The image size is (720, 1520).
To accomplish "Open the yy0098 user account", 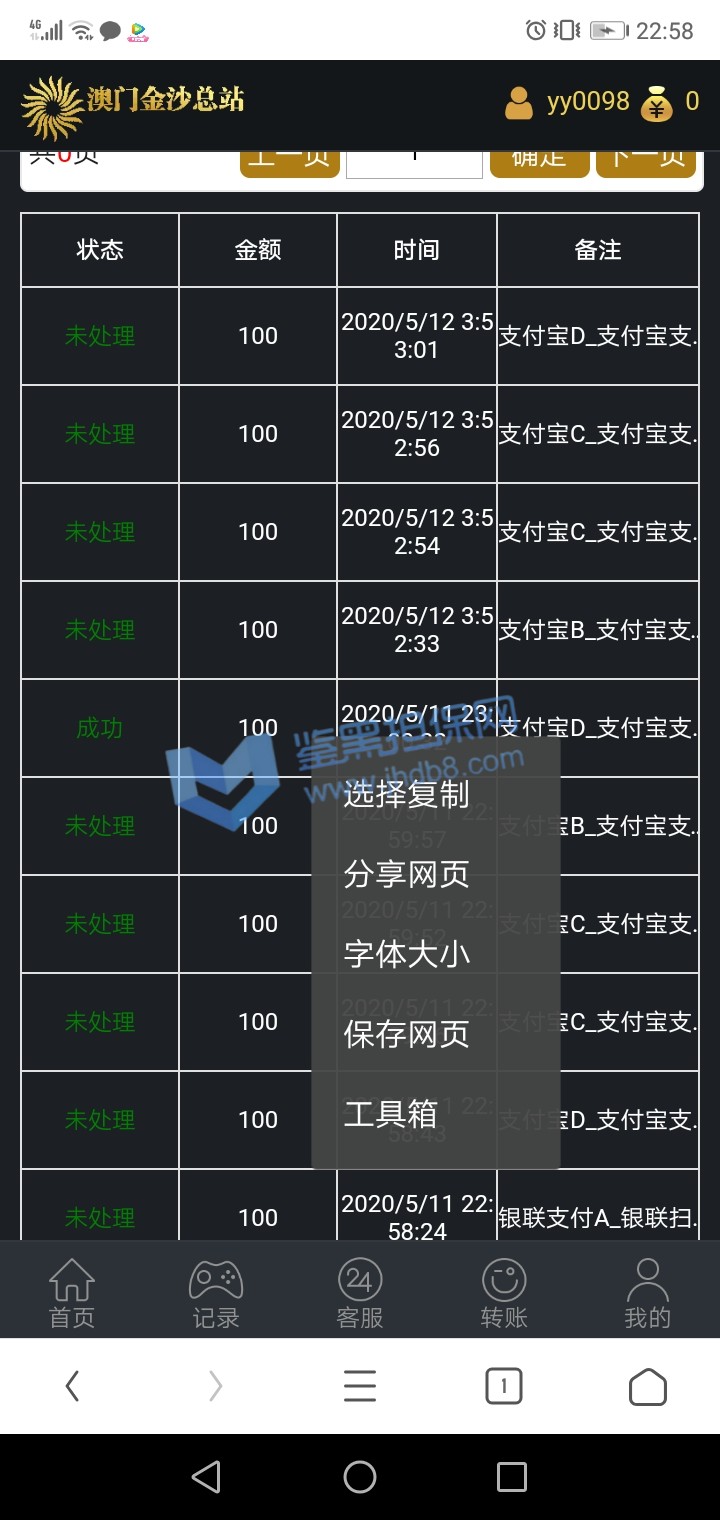I will 568,102.
